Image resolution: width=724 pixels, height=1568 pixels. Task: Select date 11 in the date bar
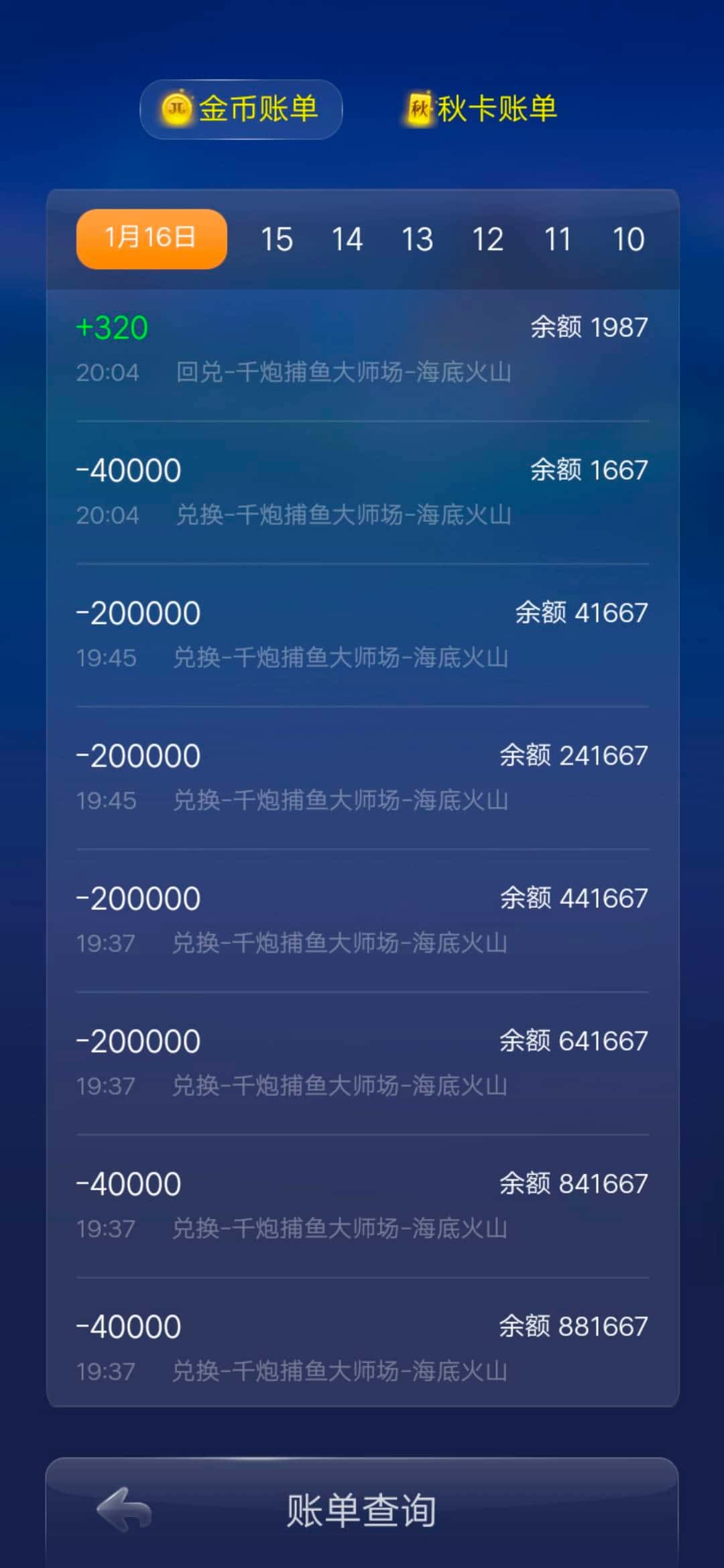(x=559, y=238)
